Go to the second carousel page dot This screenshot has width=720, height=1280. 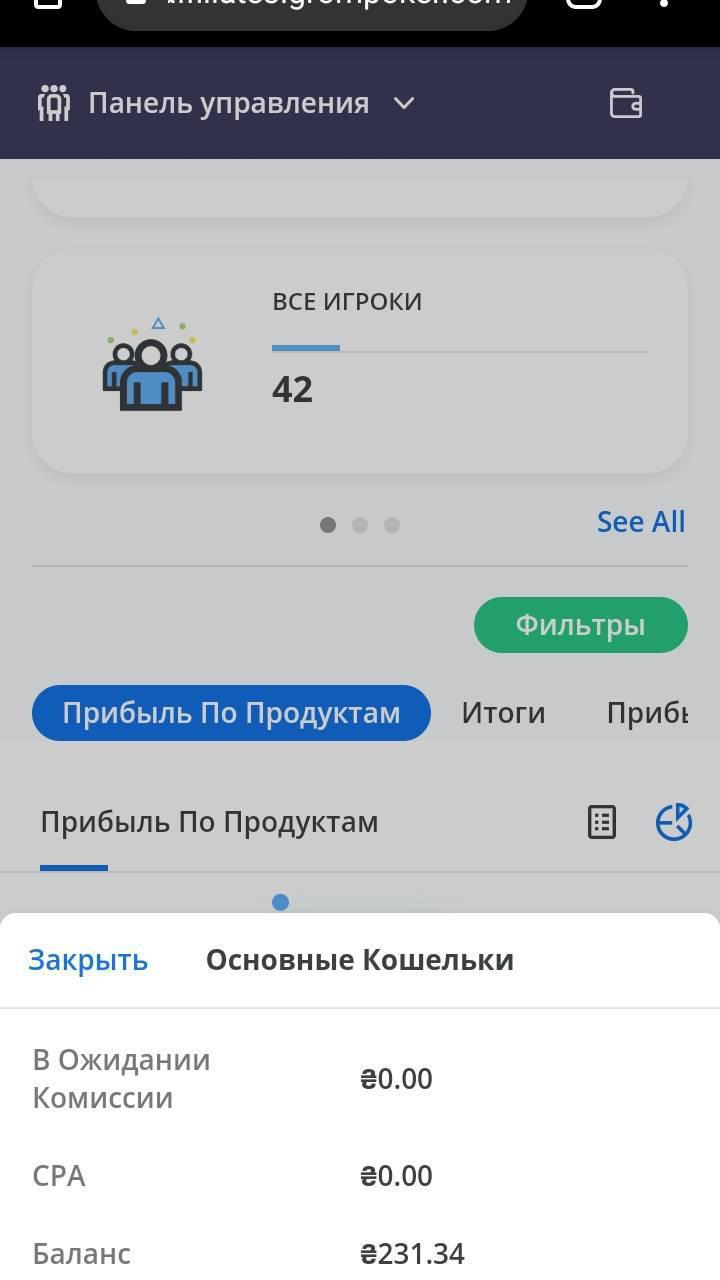pos(360,525)
